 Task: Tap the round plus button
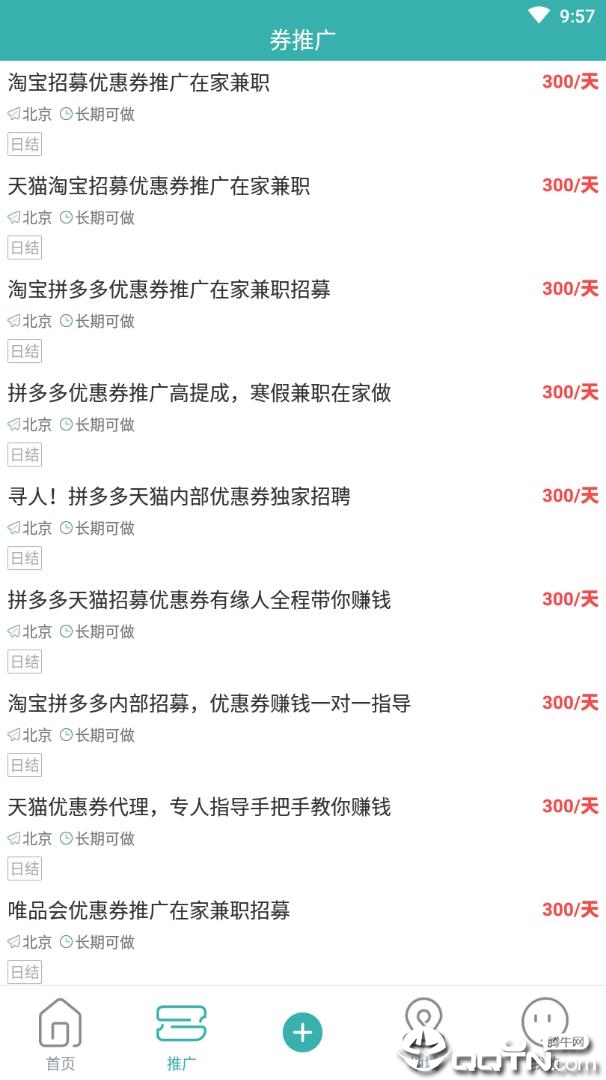[303, 1032]
